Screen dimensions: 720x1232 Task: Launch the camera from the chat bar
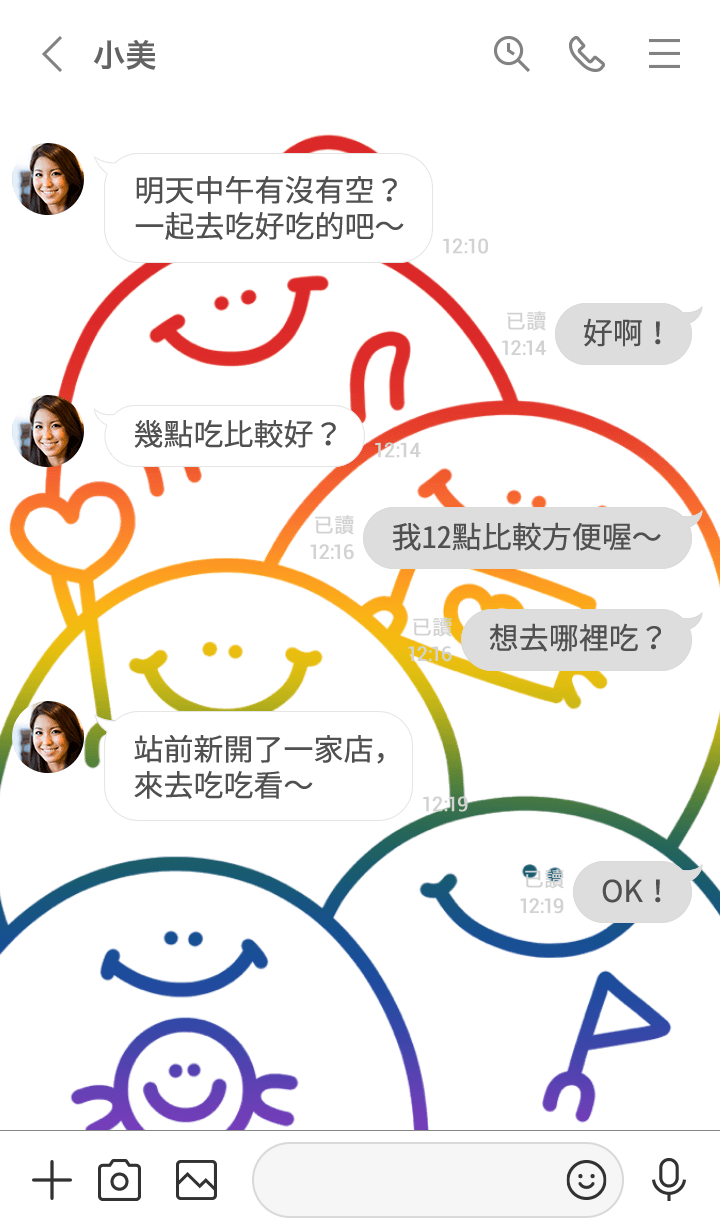(119, 1181)
